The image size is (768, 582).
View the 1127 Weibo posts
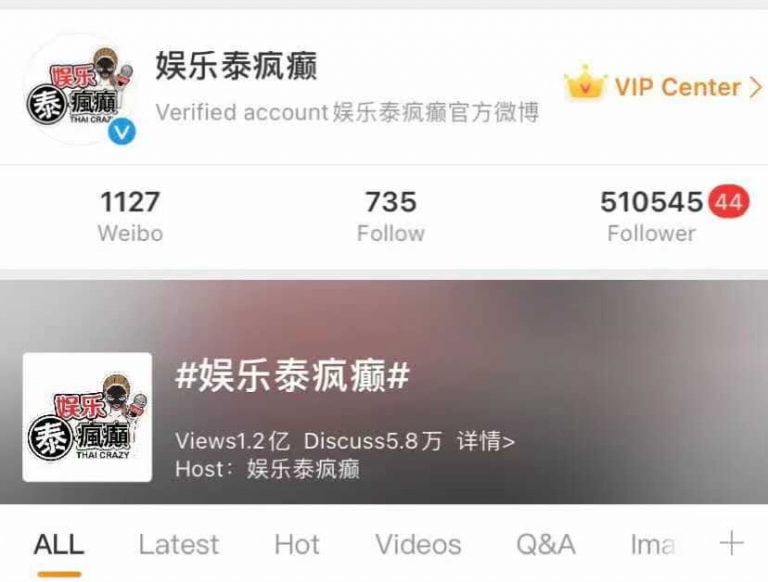click(130, 216)
